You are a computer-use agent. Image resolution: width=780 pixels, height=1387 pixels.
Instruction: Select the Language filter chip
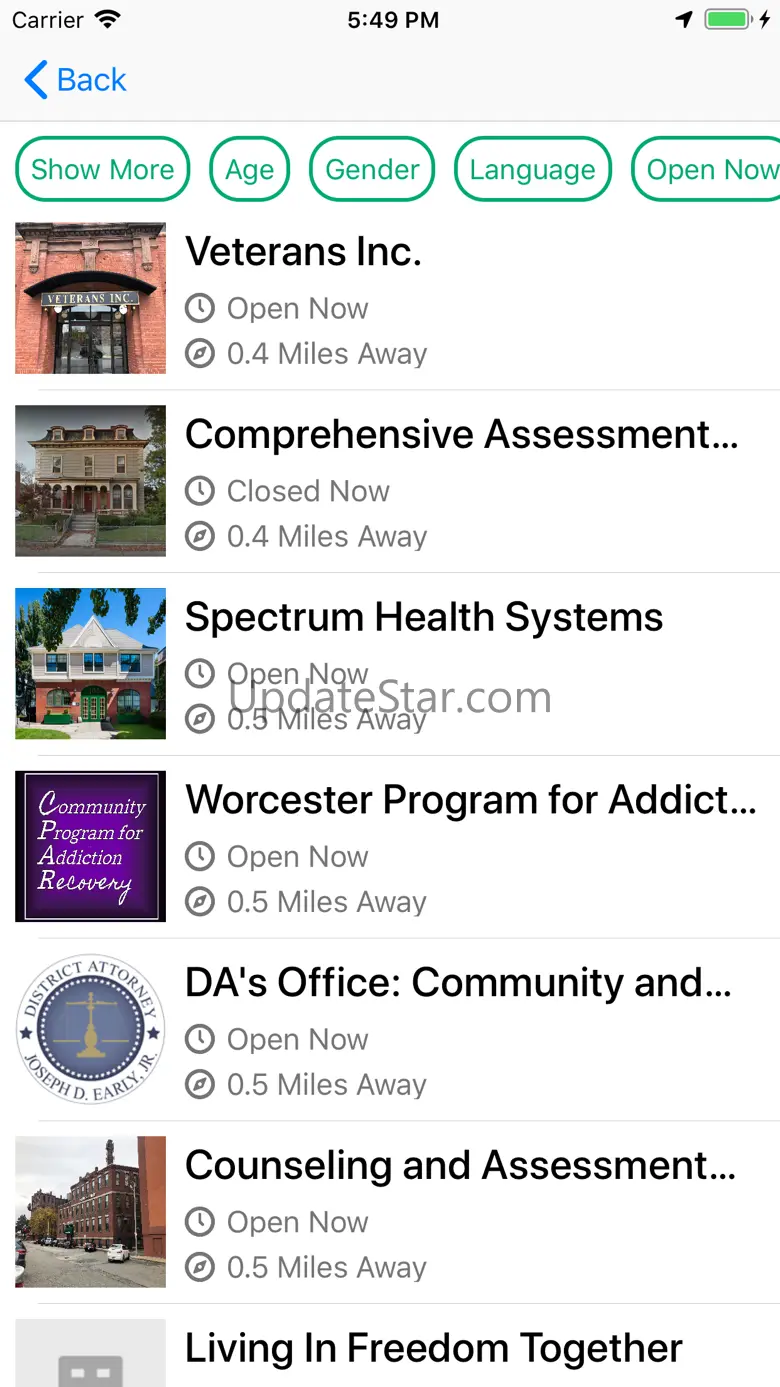(x=532, y=170)
